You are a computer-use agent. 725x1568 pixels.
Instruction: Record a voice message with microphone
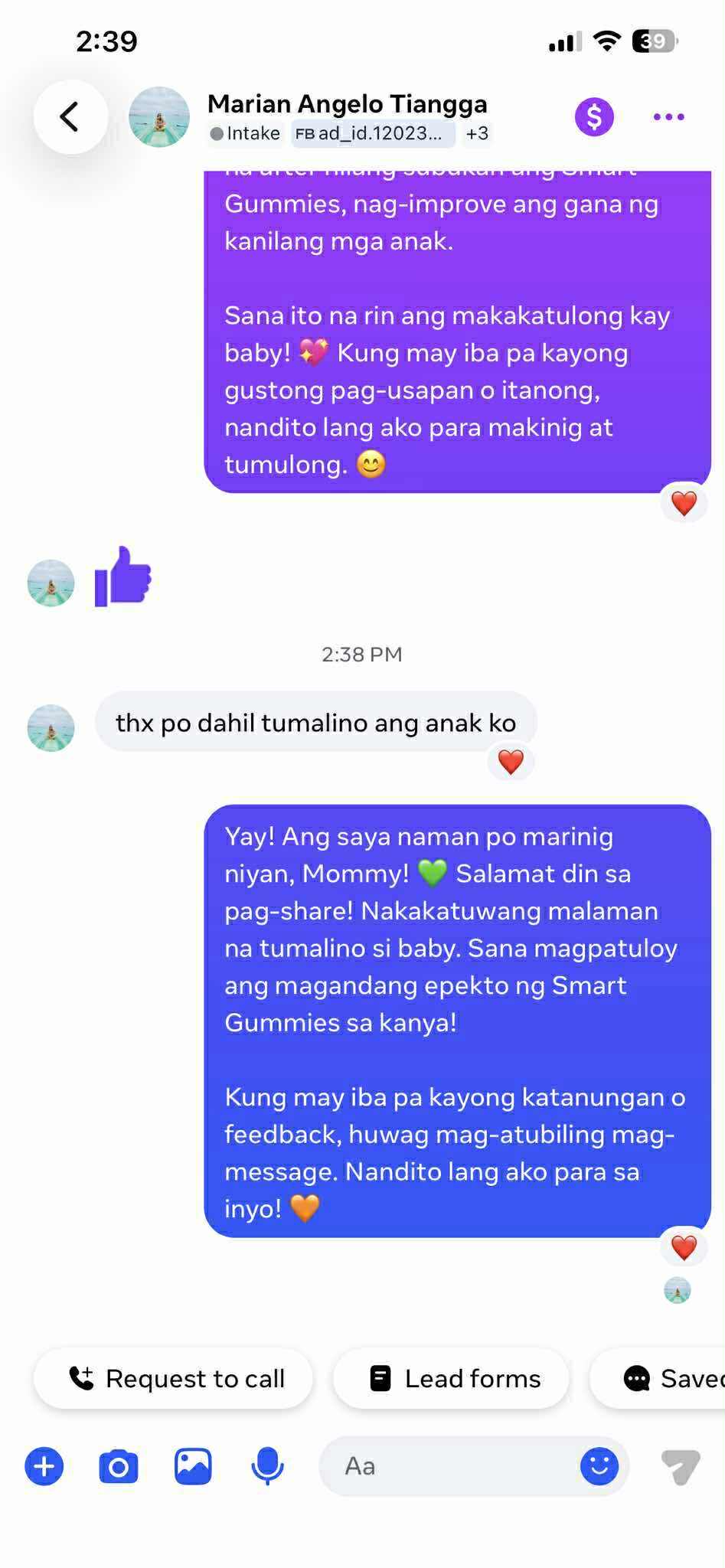267,1466
